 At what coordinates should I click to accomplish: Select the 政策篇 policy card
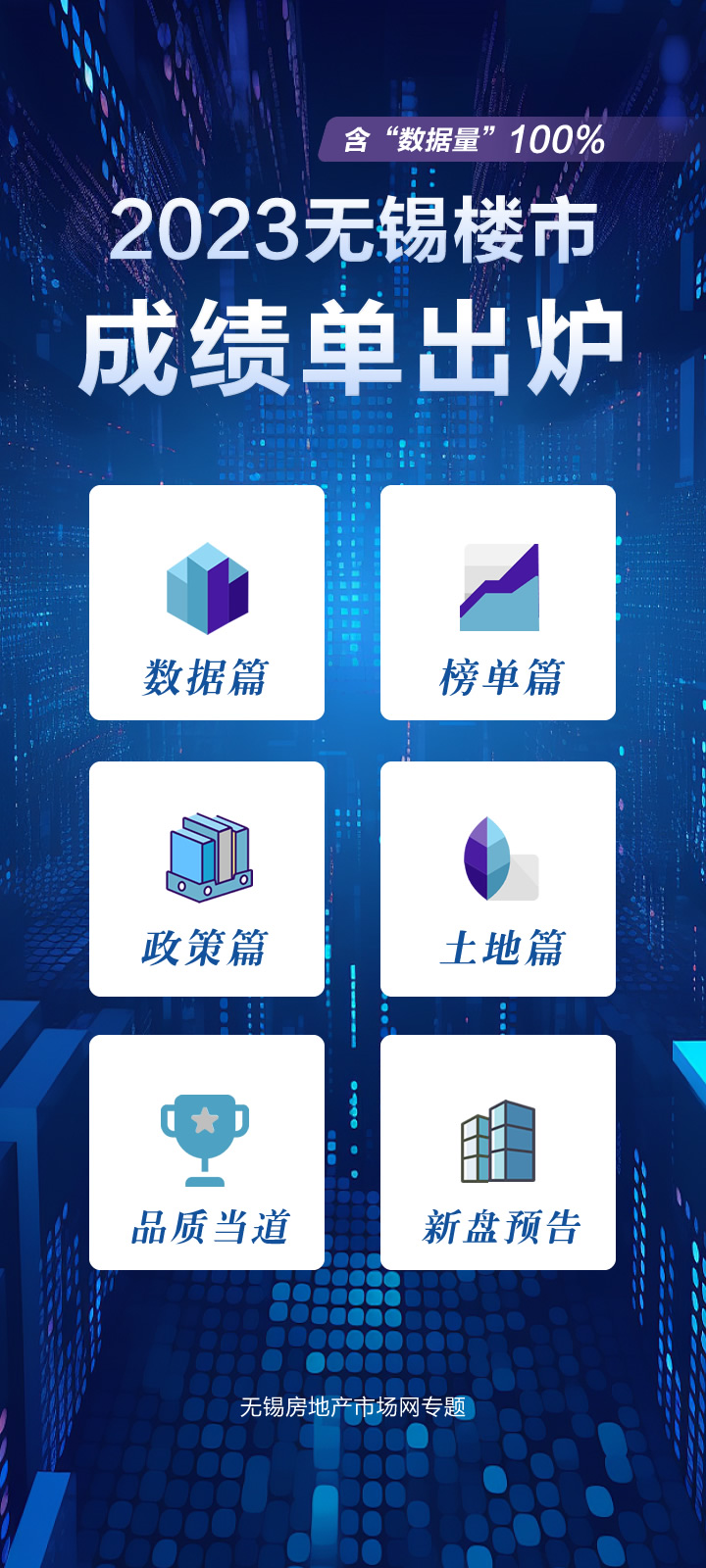[207, 879]
